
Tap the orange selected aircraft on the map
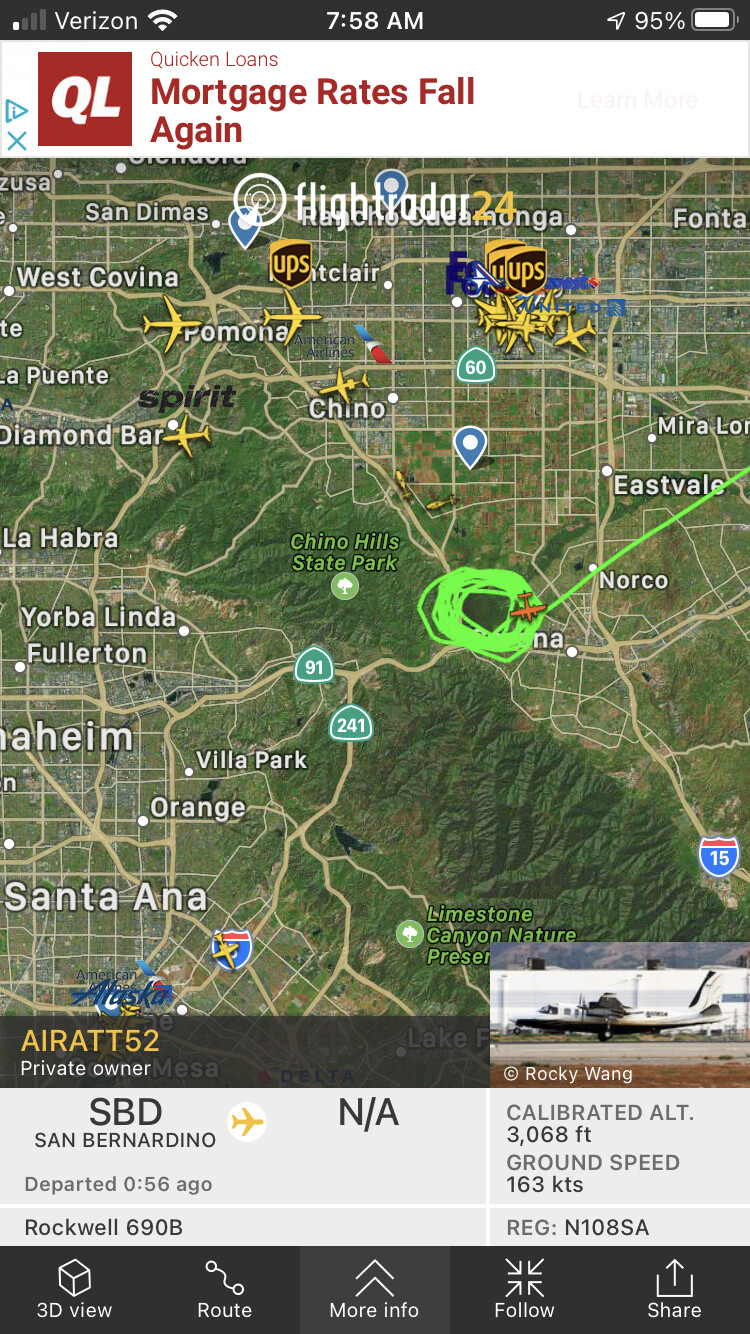tap(527, 606)
